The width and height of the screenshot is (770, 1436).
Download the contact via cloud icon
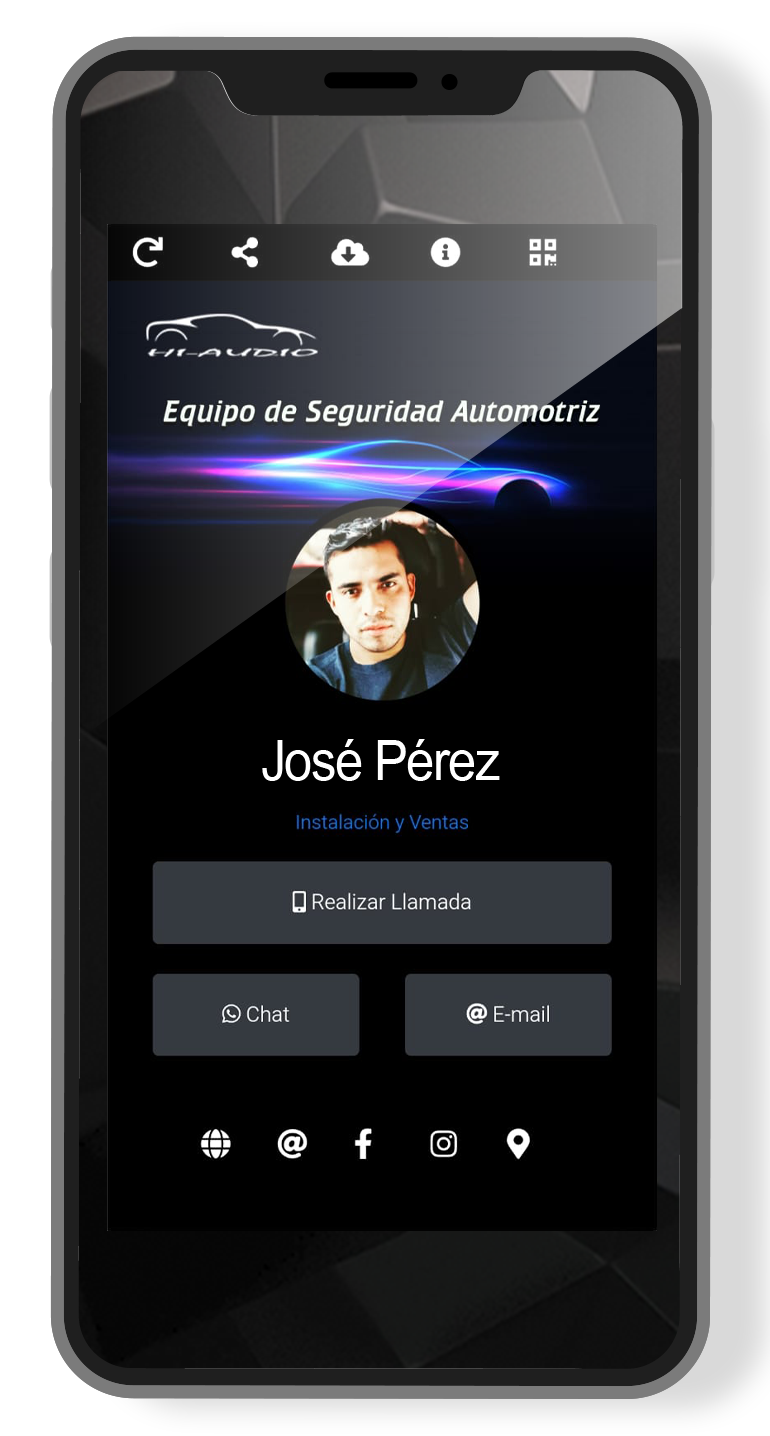pos(349,253)
